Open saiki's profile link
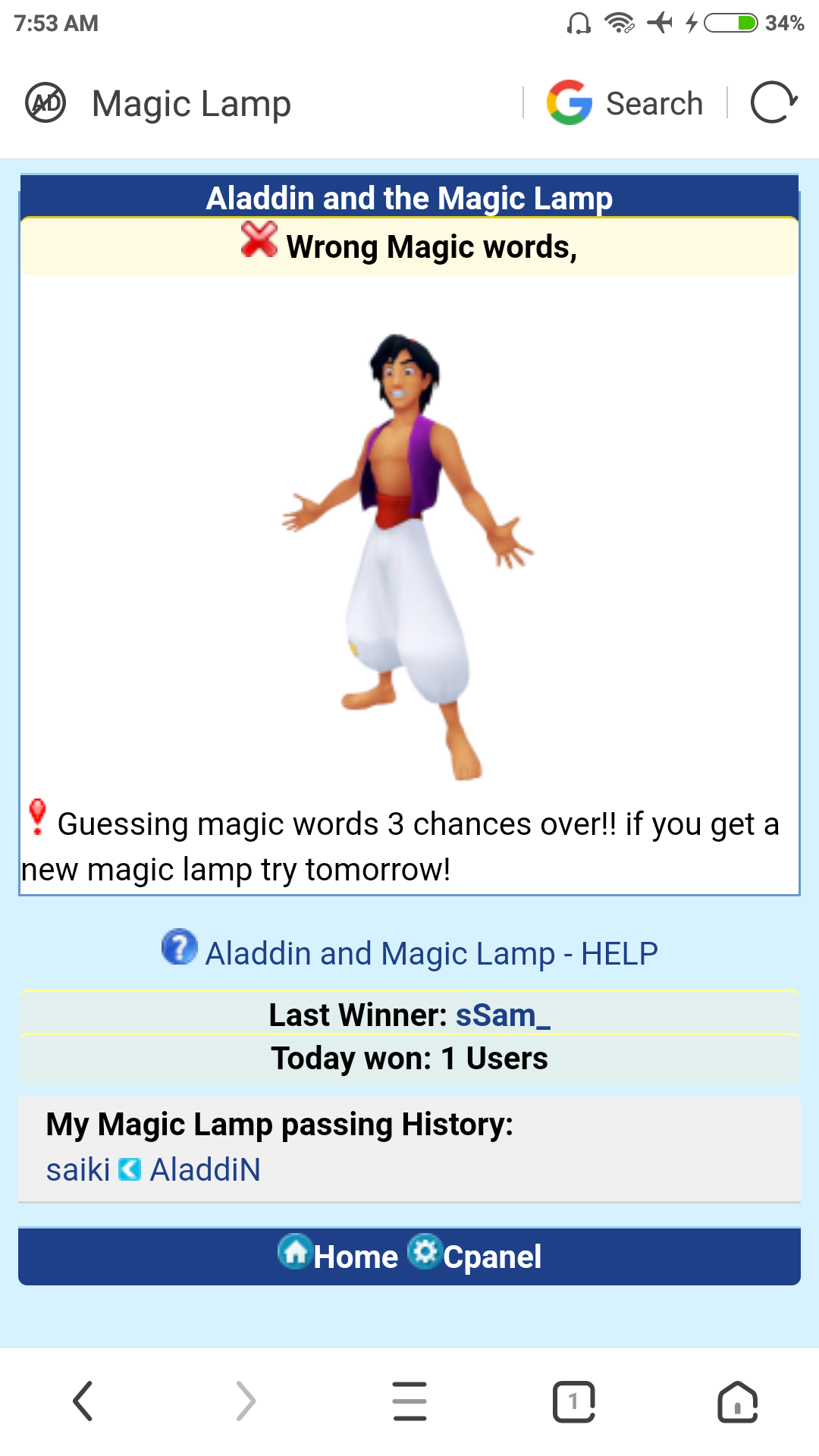819x1456 pixels. pos(78,1170)
